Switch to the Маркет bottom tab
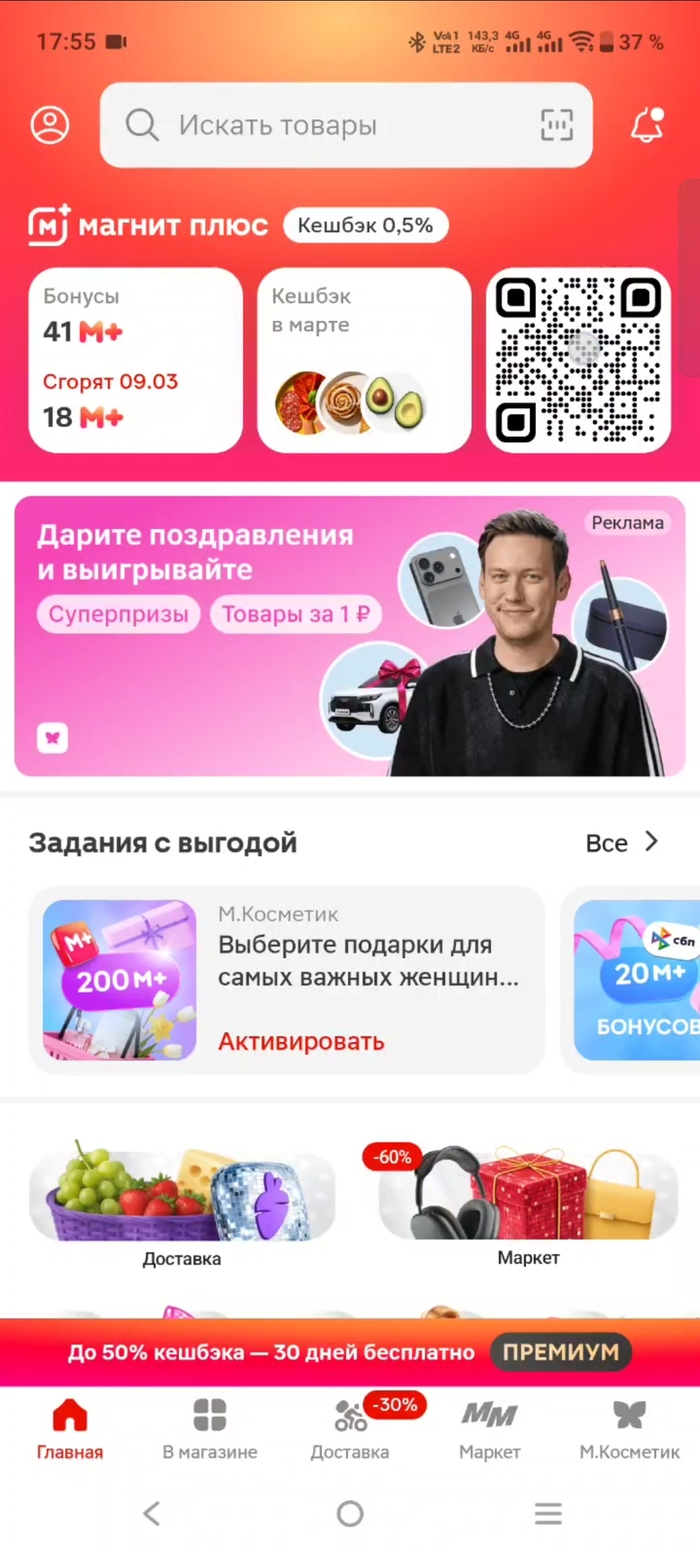 click(x=489, y=1430)
